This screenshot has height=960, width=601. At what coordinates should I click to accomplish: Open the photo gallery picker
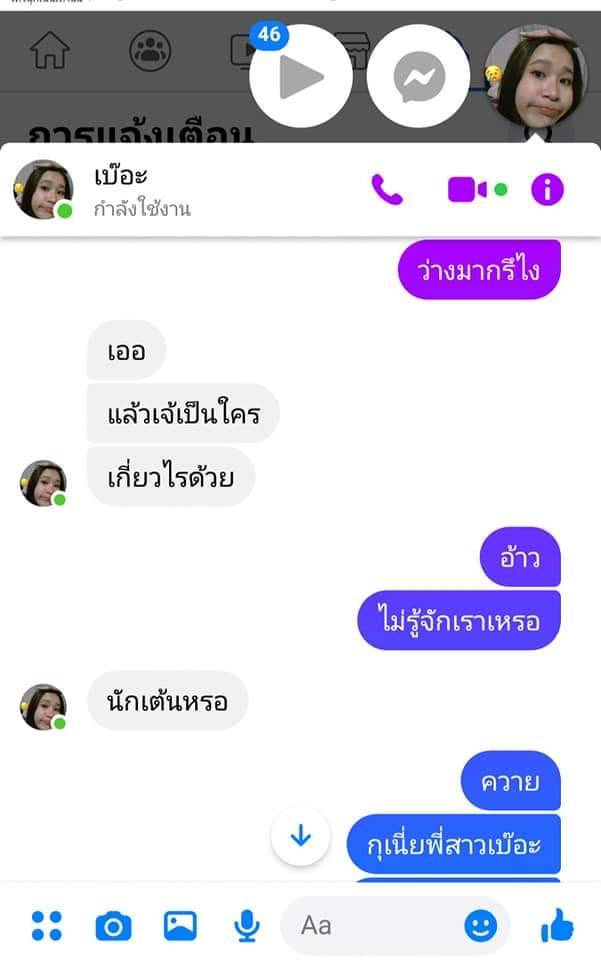coord(180,927)
